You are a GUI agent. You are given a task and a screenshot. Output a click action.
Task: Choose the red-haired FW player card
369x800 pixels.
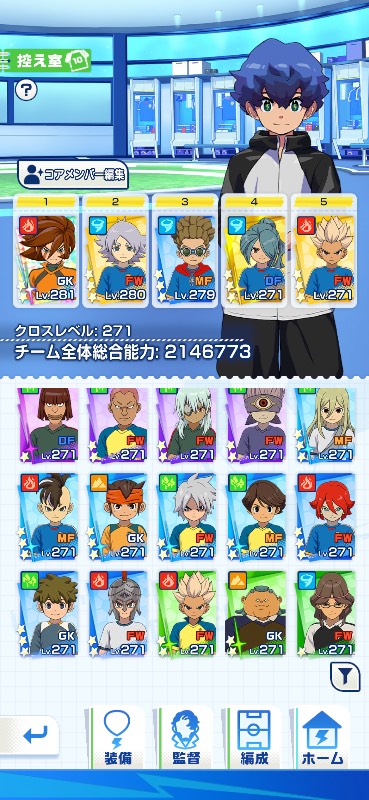click(x=325, y=516)
